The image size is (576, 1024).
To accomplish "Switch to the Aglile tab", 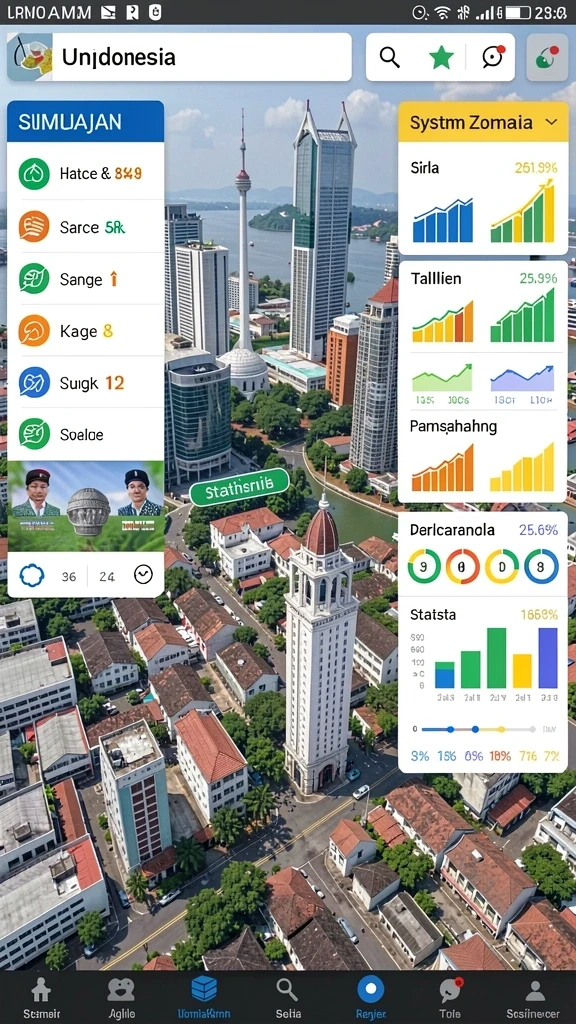I will tap(121, 997).
